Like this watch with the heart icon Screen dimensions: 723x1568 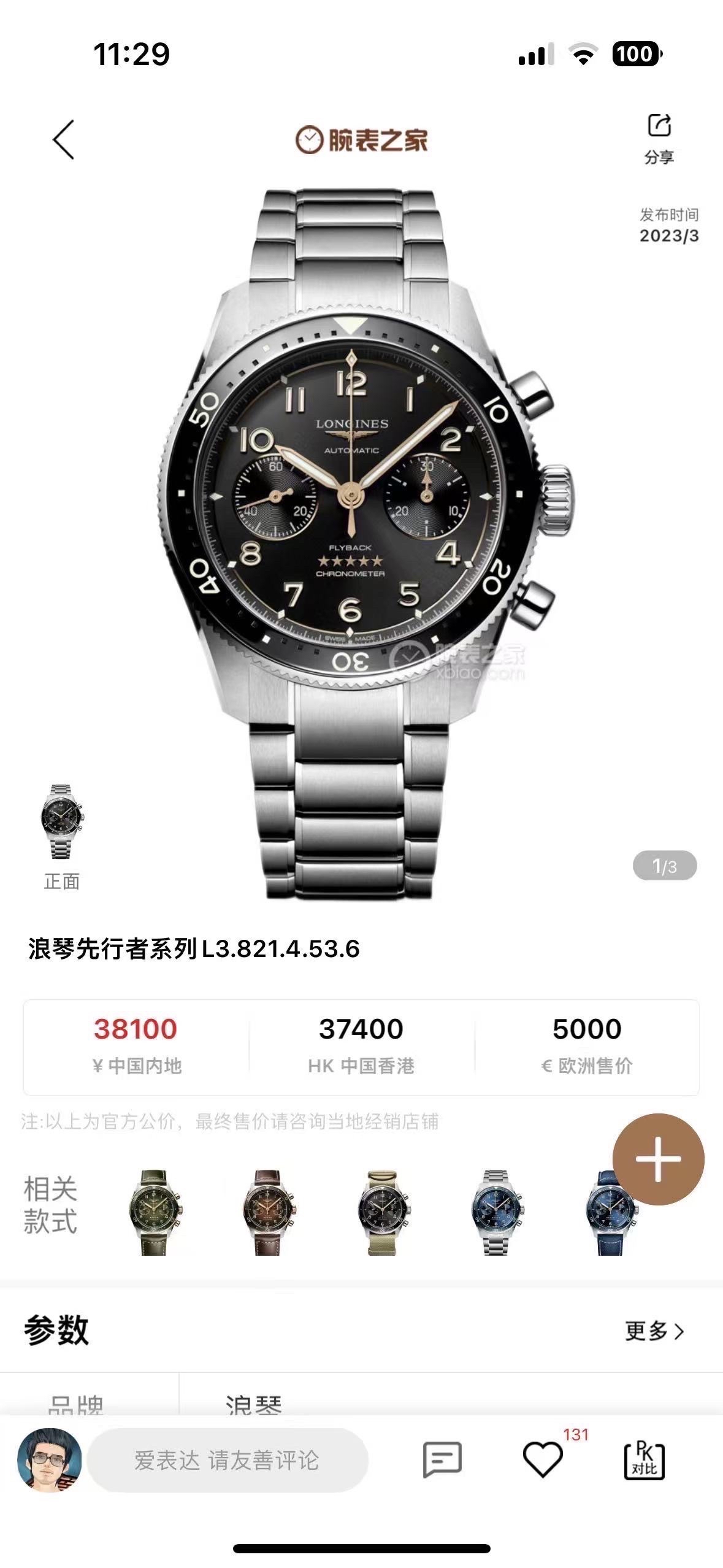click(x=542, y=1460)
